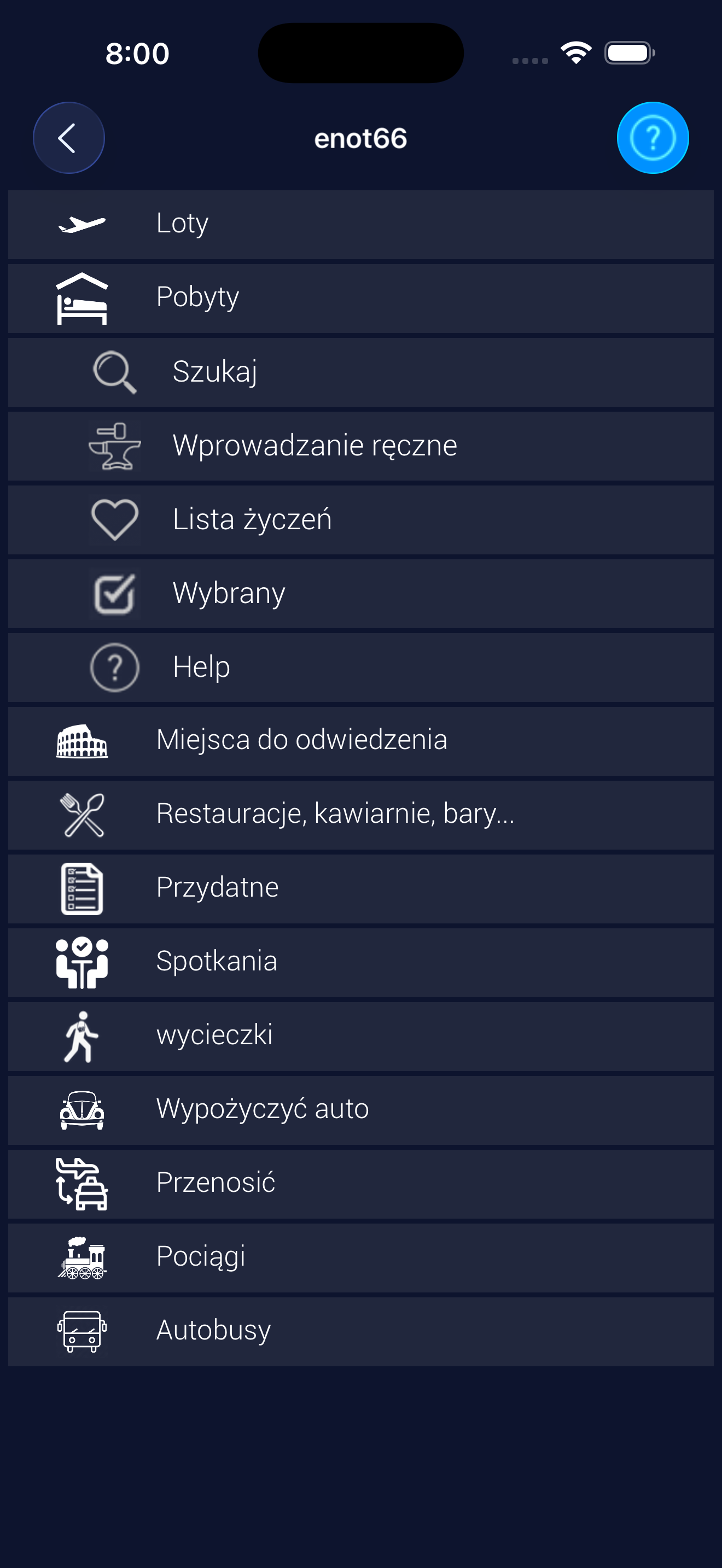Select Szukaj under Pobyty
The height and width of the screenshot is (1568, 722).
pyautogui.click(x=360, y=372)
